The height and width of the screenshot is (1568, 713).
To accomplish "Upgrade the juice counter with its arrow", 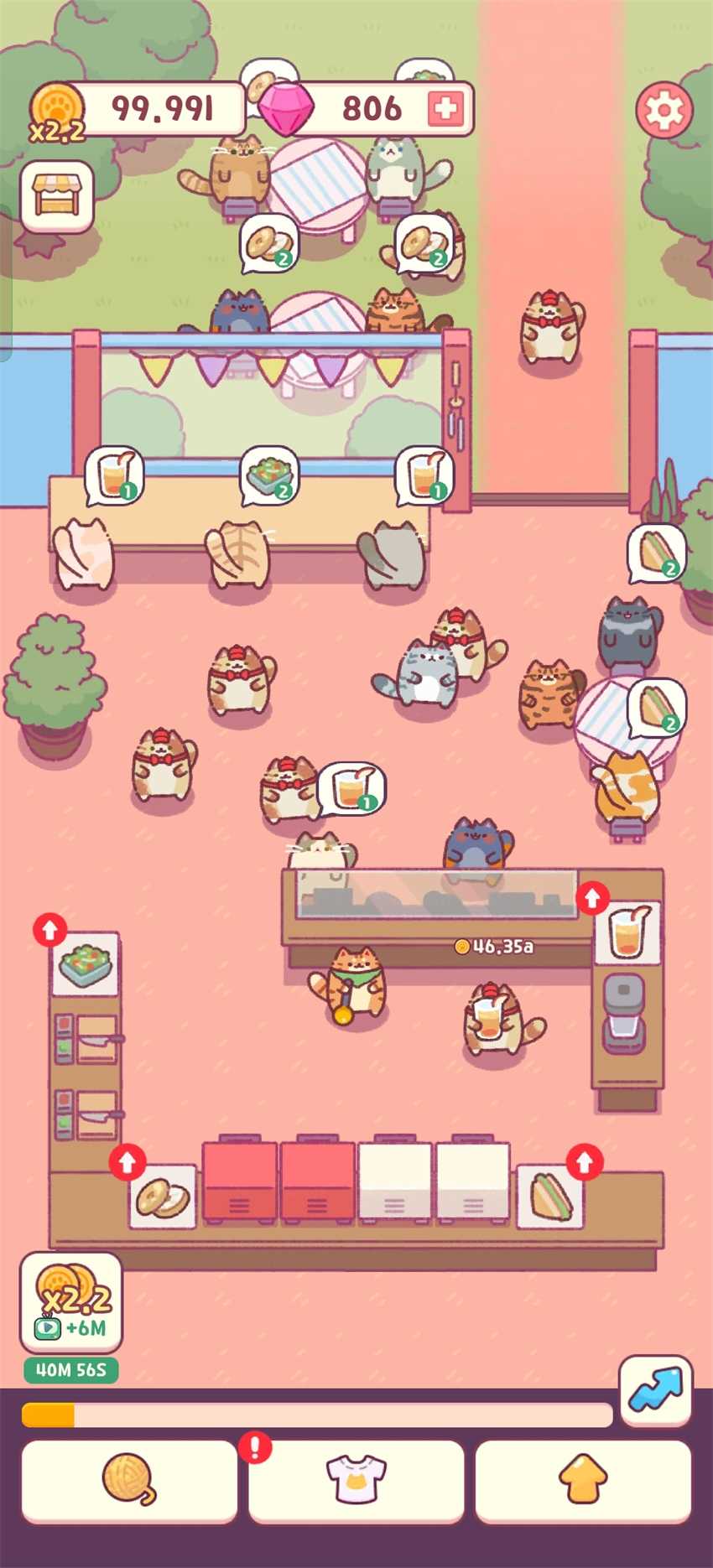I will click(x=592, y=897).
